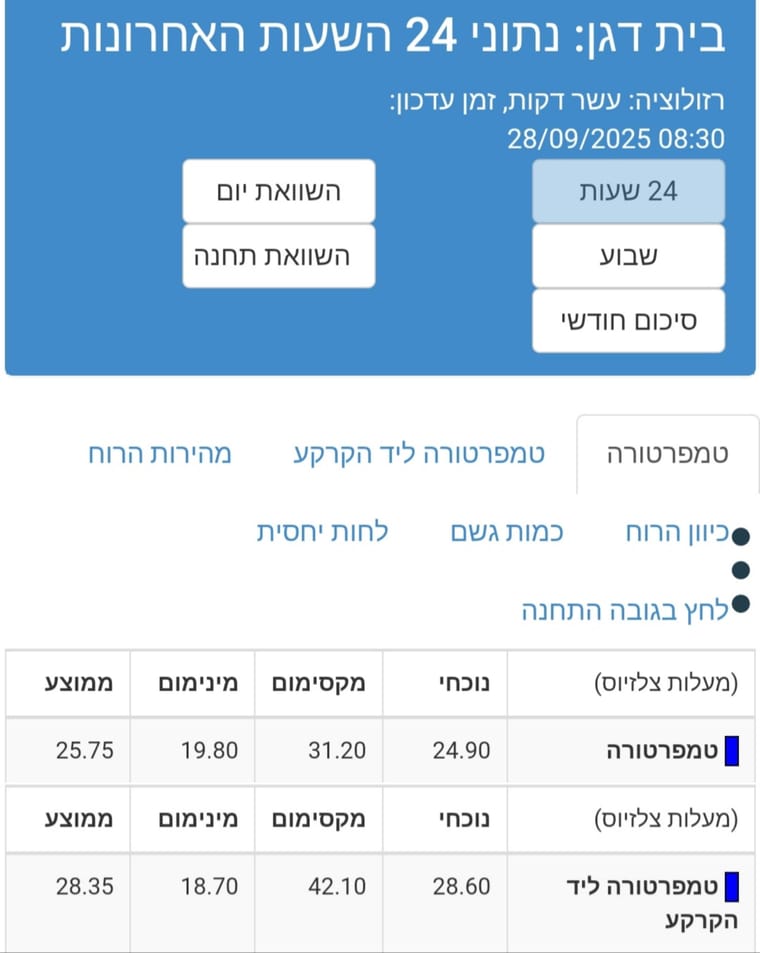The width and height of the screenshot is (760, 953).
Task: Open סיכום חודשי monthly summary
Action: tap(628, 321)
